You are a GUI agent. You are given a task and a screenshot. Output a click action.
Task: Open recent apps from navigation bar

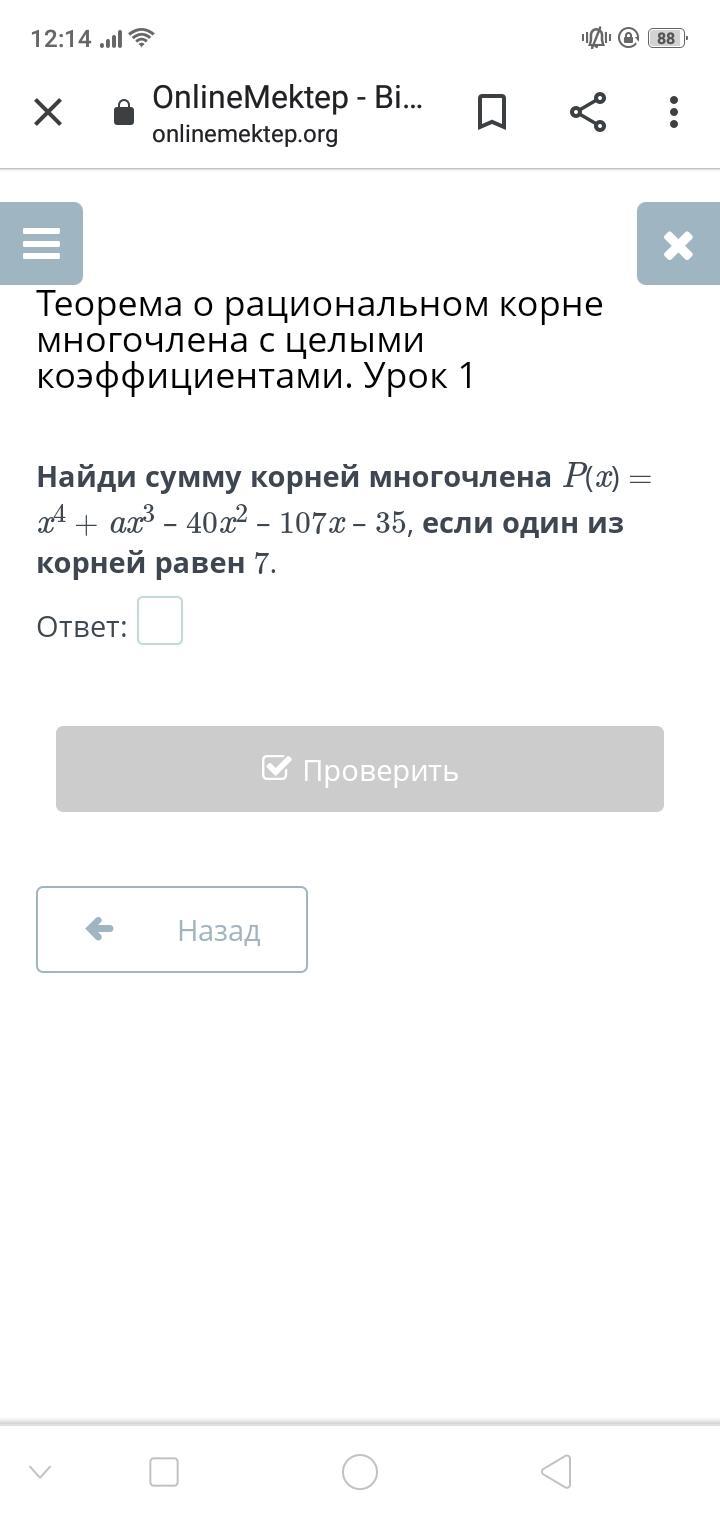click(164, 1472)
